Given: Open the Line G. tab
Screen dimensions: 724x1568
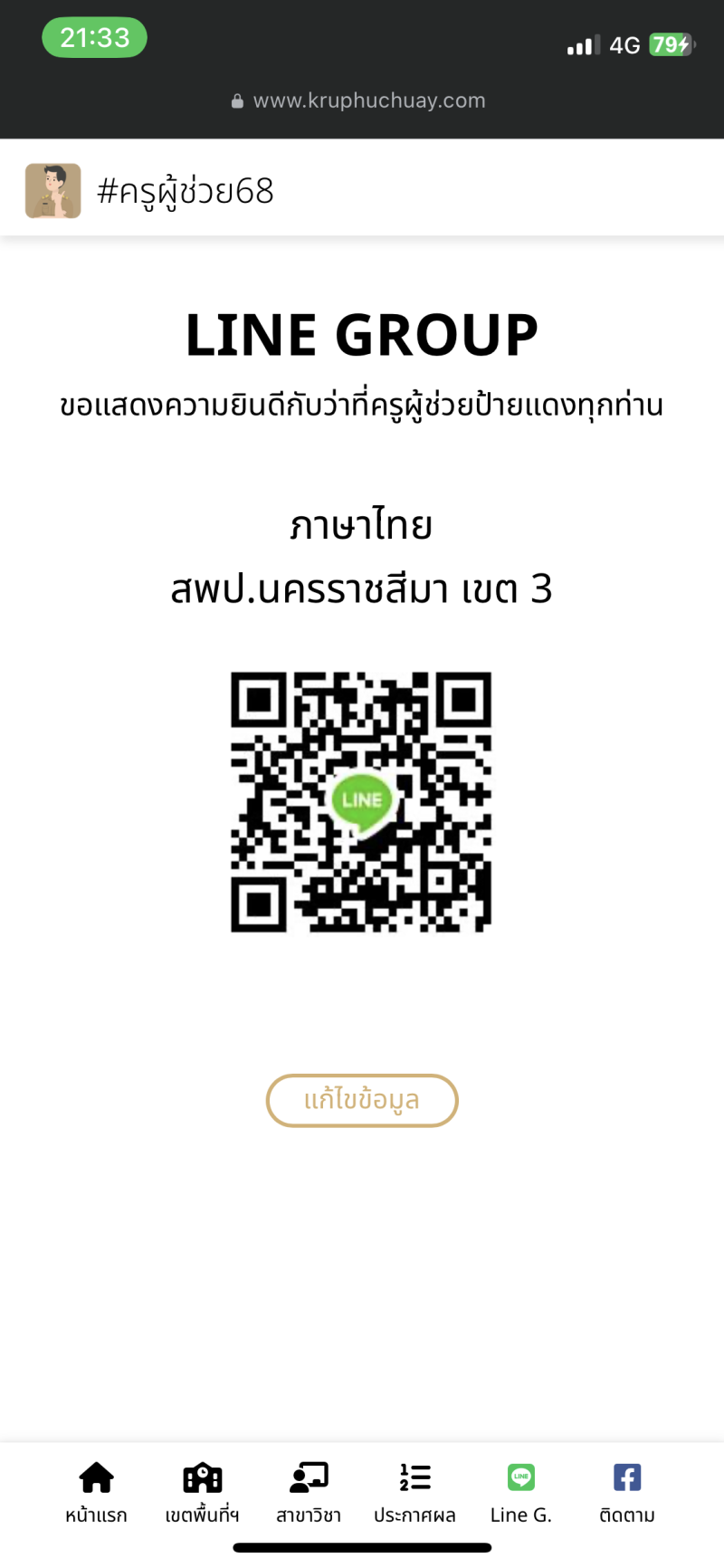Looking at the screenshot, I should pyautogui.click(x=521, y=1492).
